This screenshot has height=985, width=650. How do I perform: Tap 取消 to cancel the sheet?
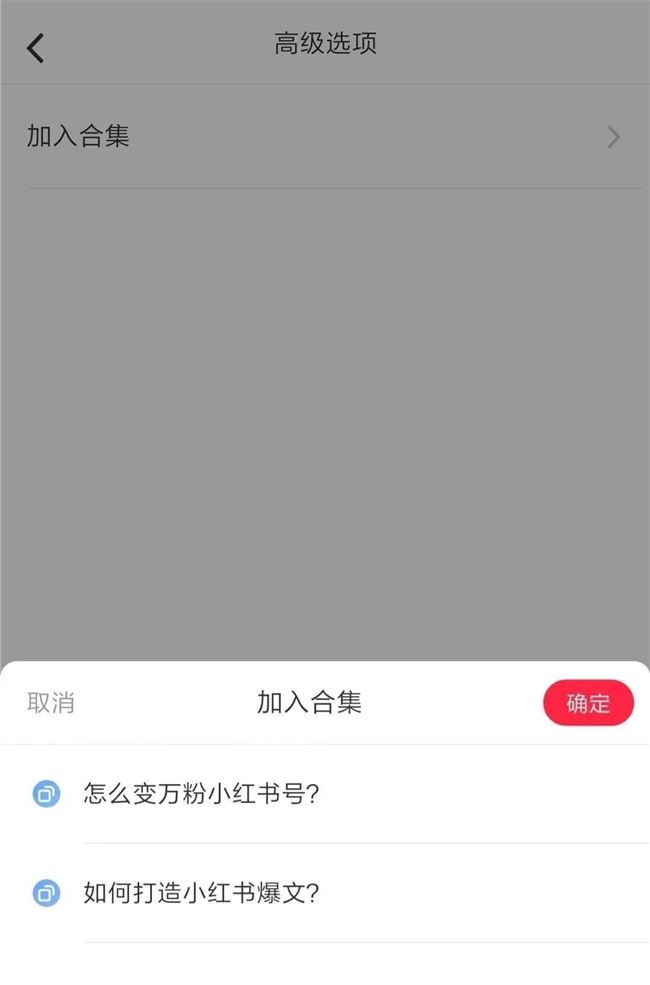tap(51, 702)
